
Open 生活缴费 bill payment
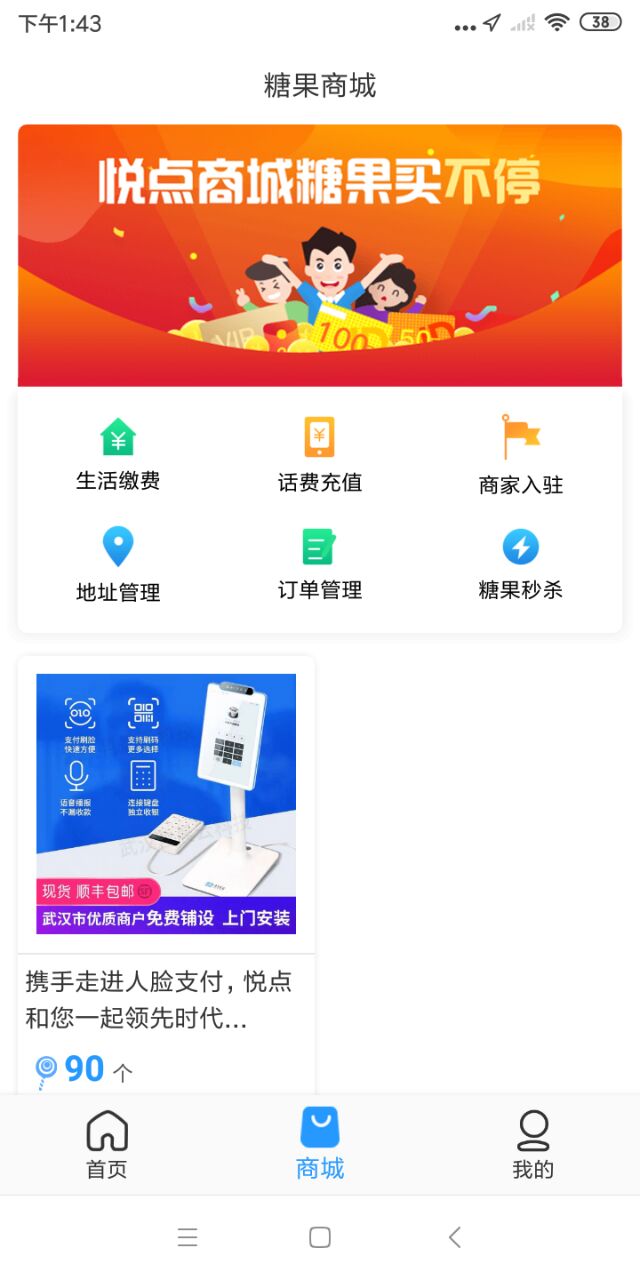(118, 455)
